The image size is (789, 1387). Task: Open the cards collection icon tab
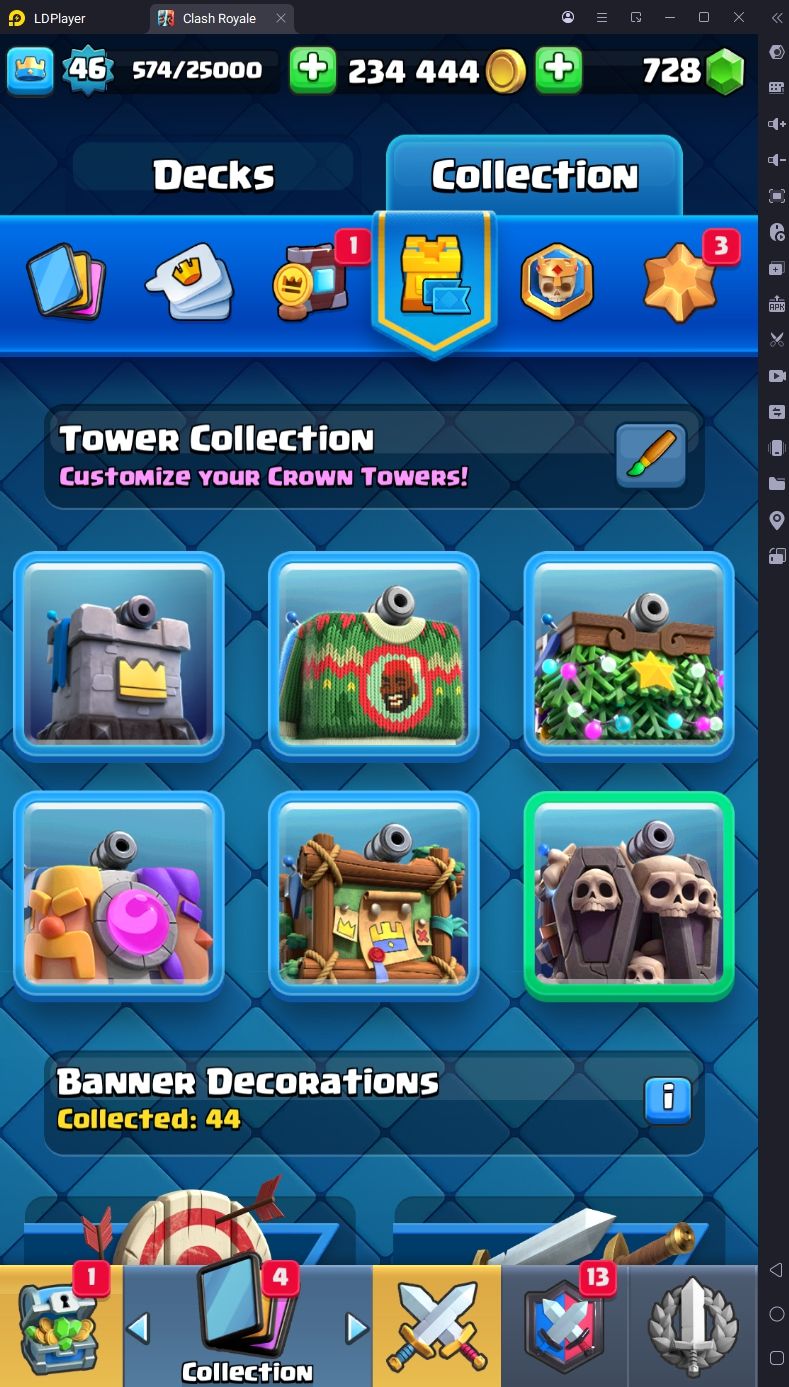pos(66,282)
